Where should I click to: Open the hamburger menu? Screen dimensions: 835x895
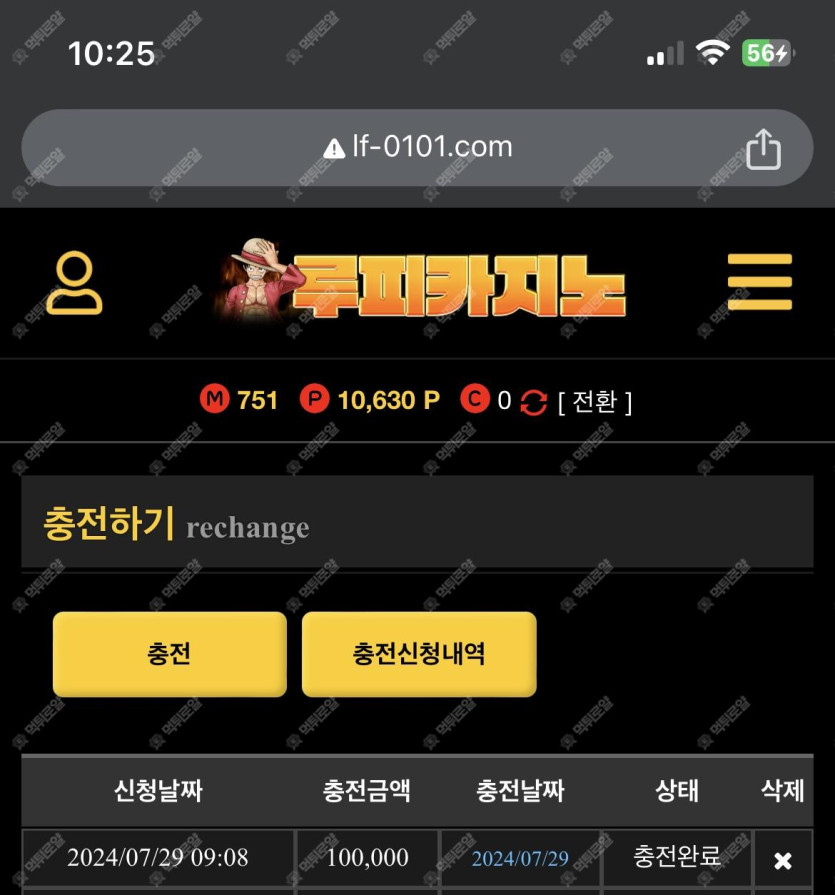(760, 283)
